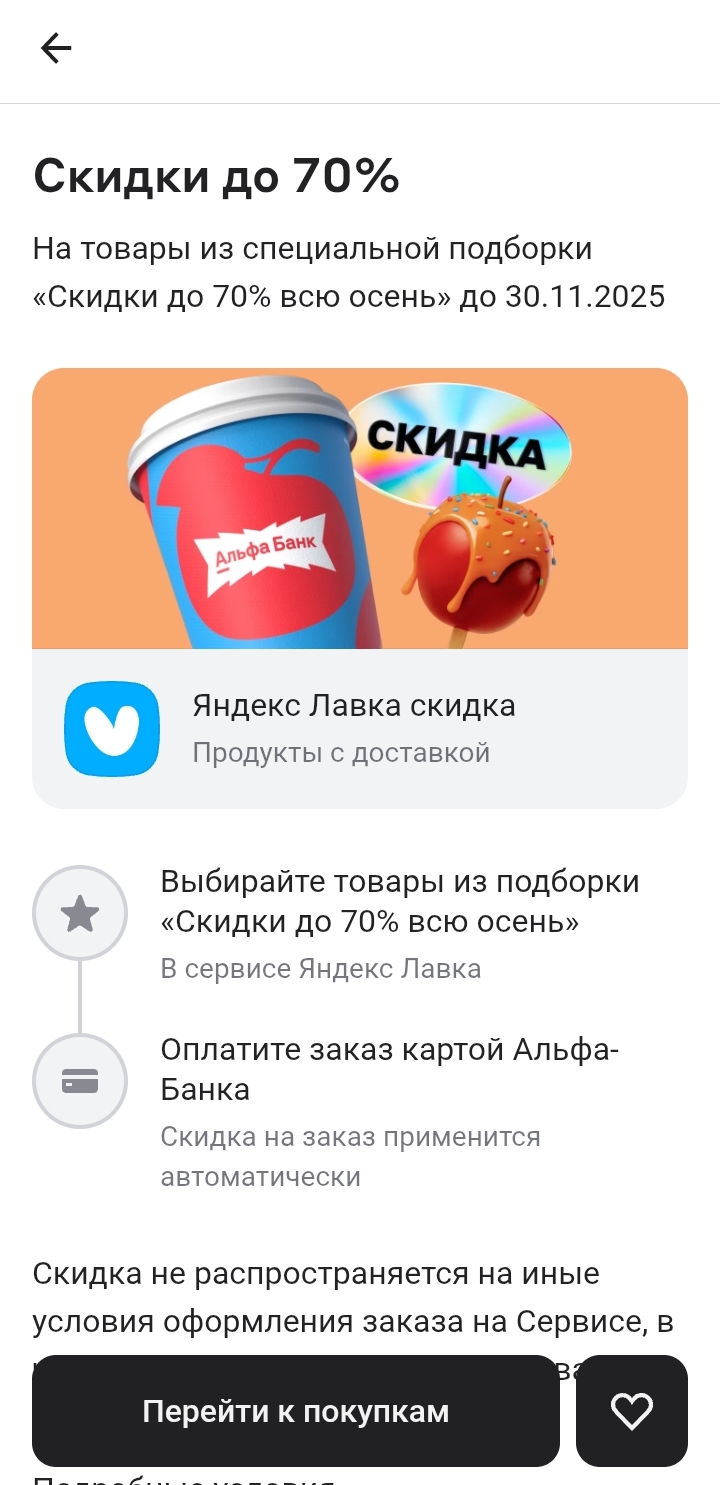Add this offer to favorites with the heart
Viewport: 720px width, 1485px height.
coord(632,1411)
